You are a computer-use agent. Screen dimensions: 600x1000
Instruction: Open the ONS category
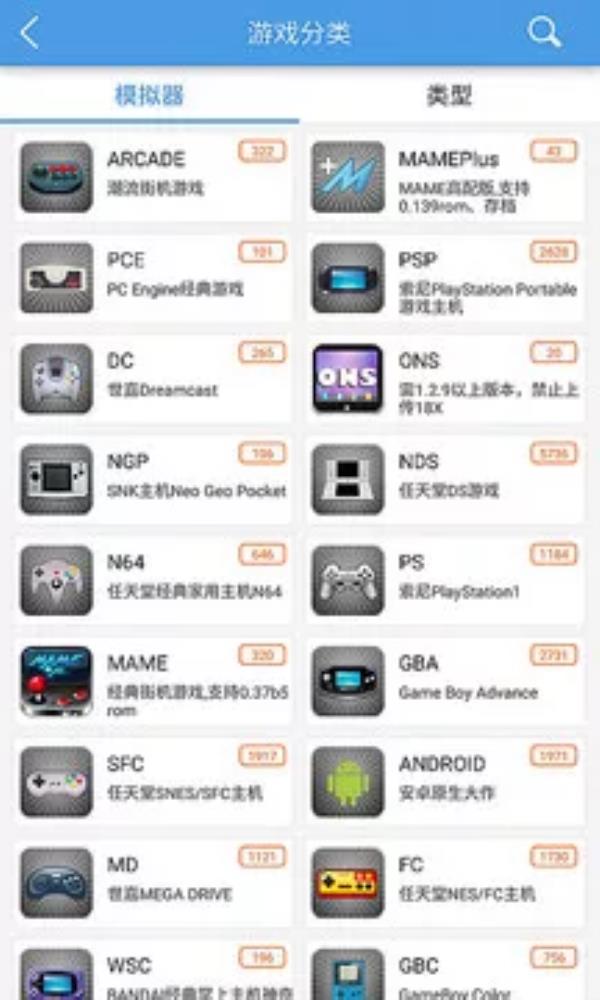445,378
